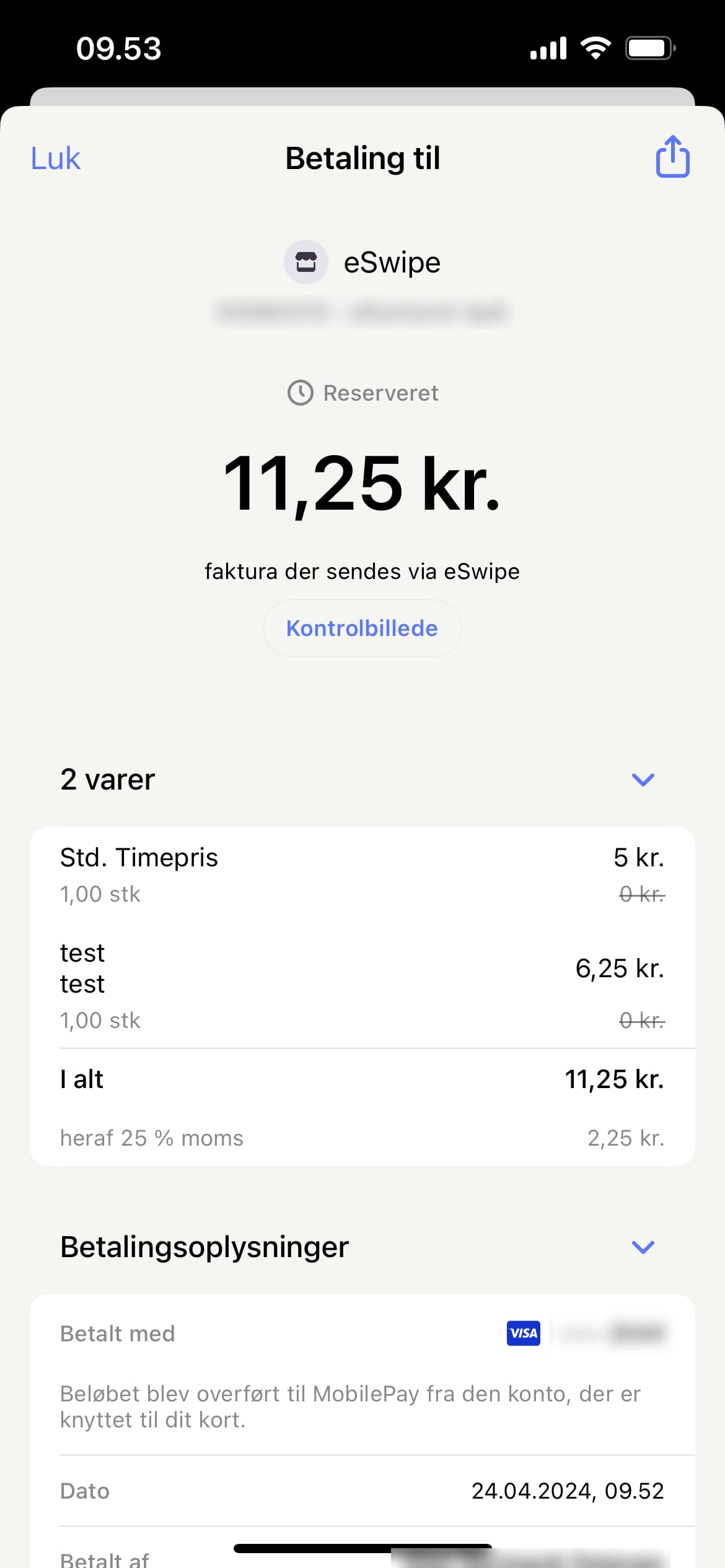725x1568 pixels.
Task: Collapse the 2 varer section
Action: coord(643,780)
